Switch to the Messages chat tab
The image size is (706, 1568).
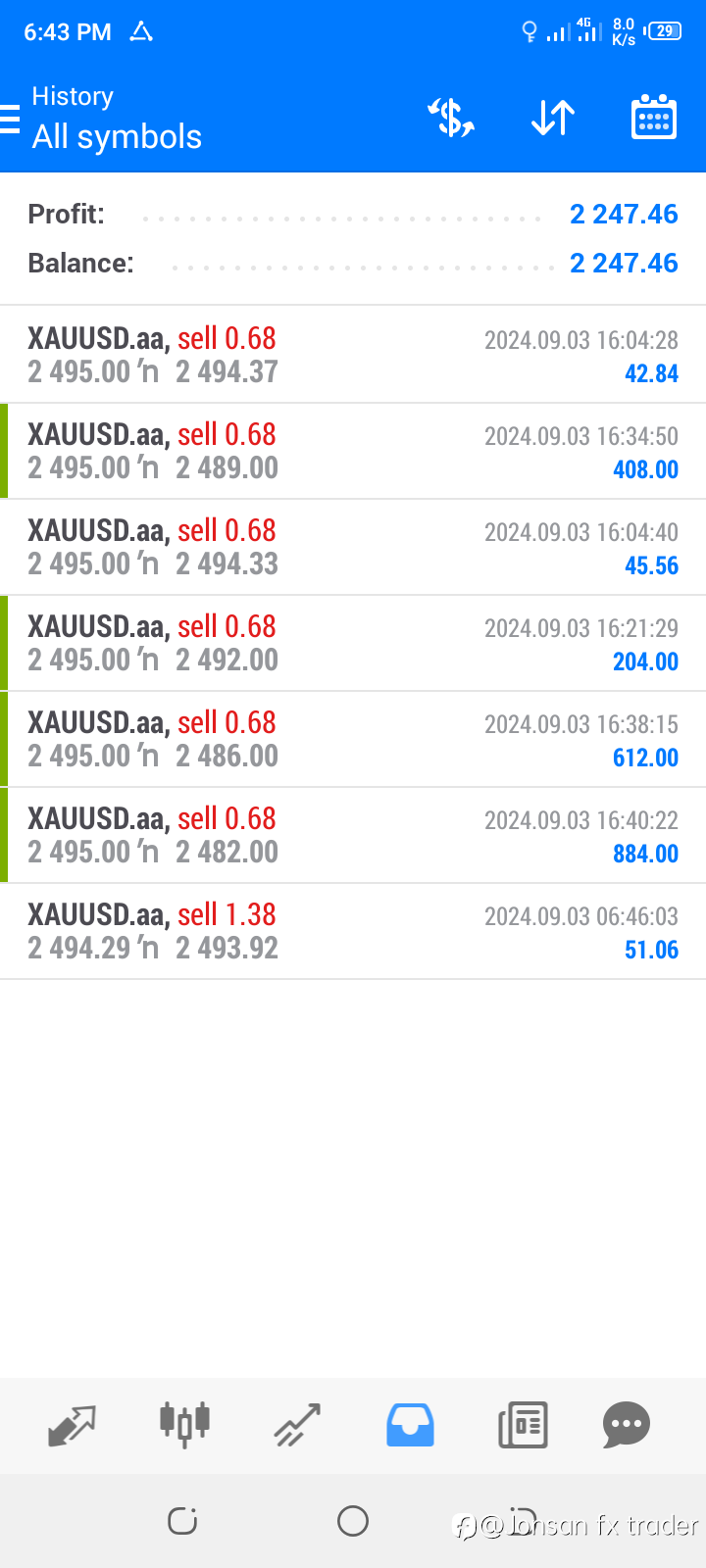coord(626,1426)
